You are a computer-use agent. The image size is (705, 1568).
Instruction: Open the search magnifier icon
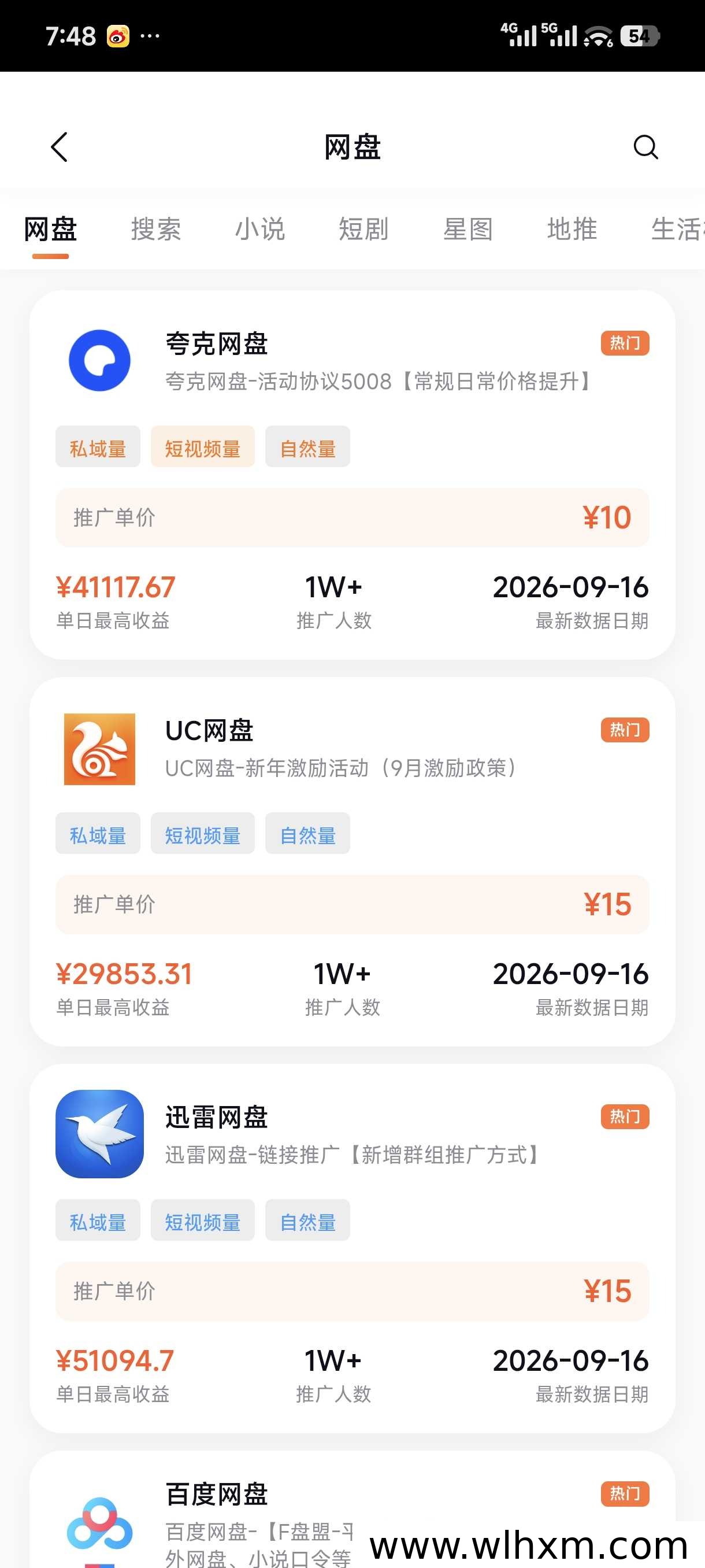[645, 147]
